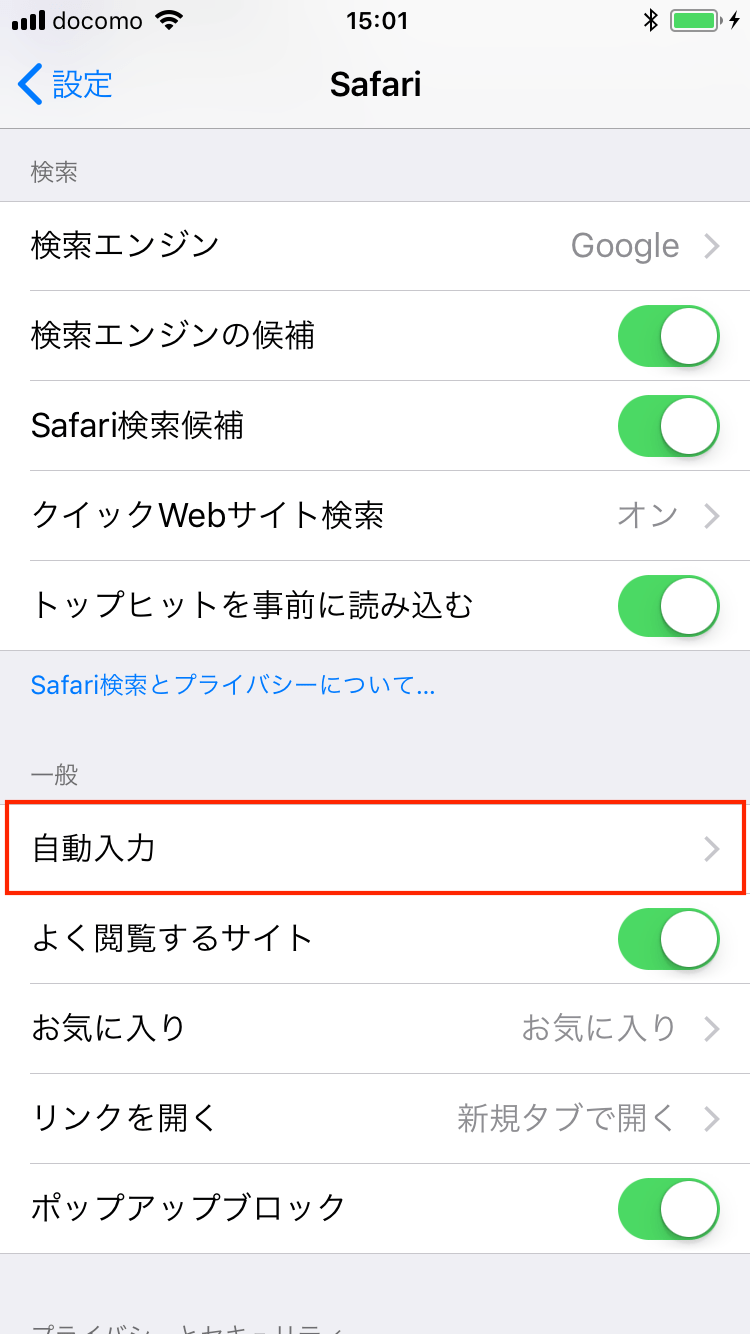The width and height of the screenshot is (750, 1334).
Task: Open クイックWebサイト検索 settings
Action: pos(375,516)
